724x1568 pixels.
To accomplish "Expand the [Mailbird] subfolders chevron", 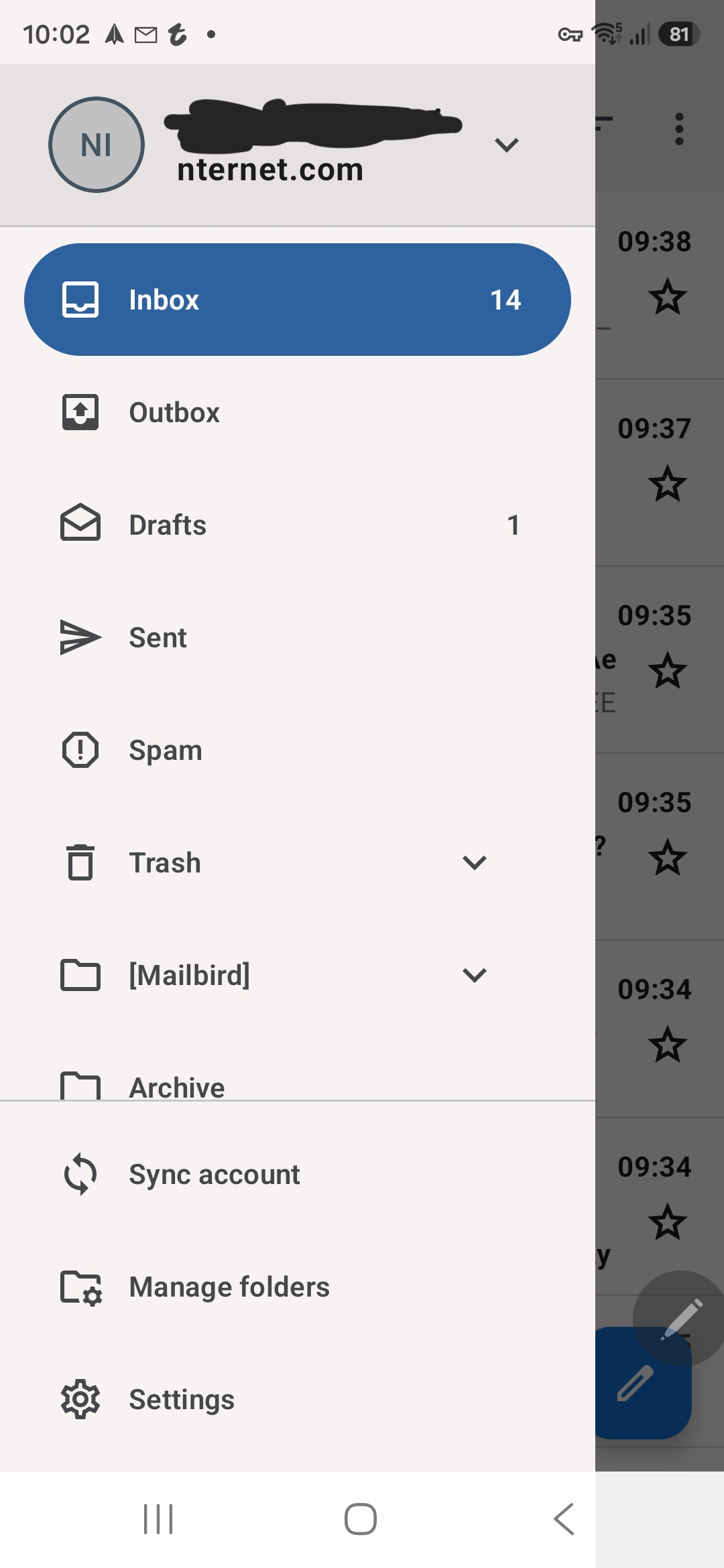I will [475, 975].
